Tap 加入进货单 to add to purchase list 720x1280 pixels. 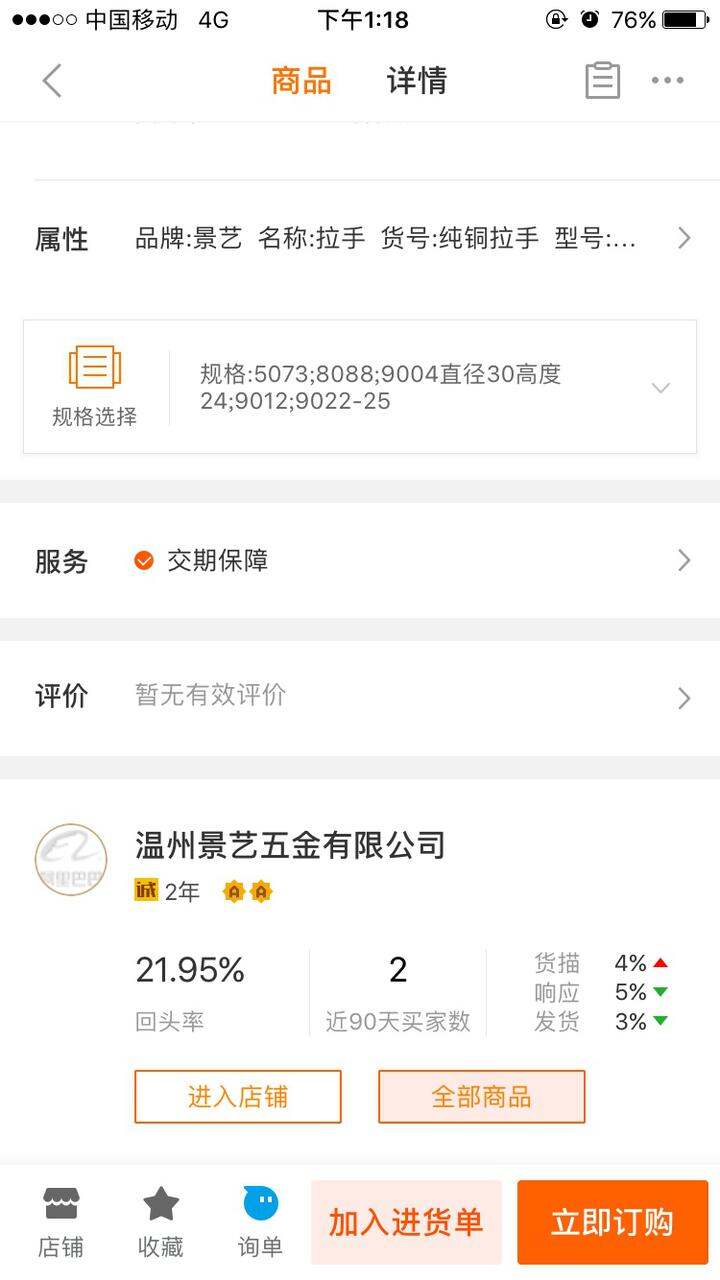pos(406,1222)
